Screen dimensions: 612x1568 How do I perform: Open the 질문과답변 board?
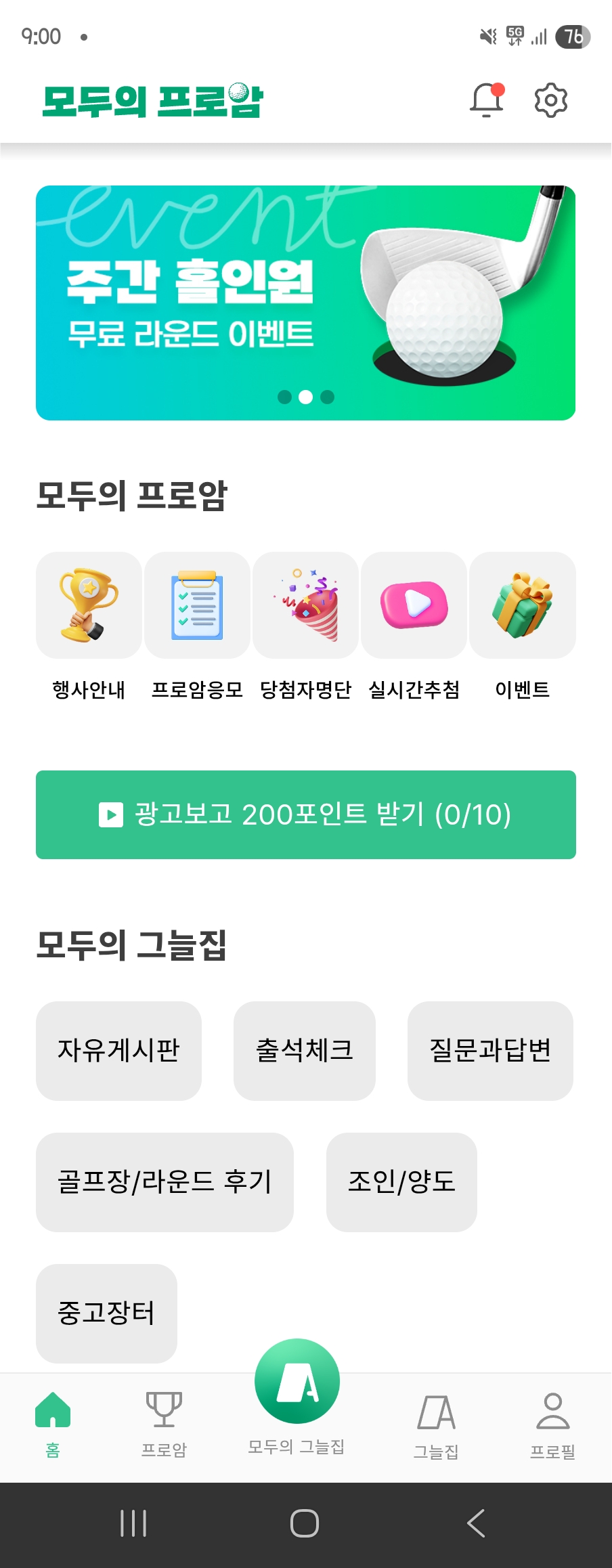pos(490,1051)
